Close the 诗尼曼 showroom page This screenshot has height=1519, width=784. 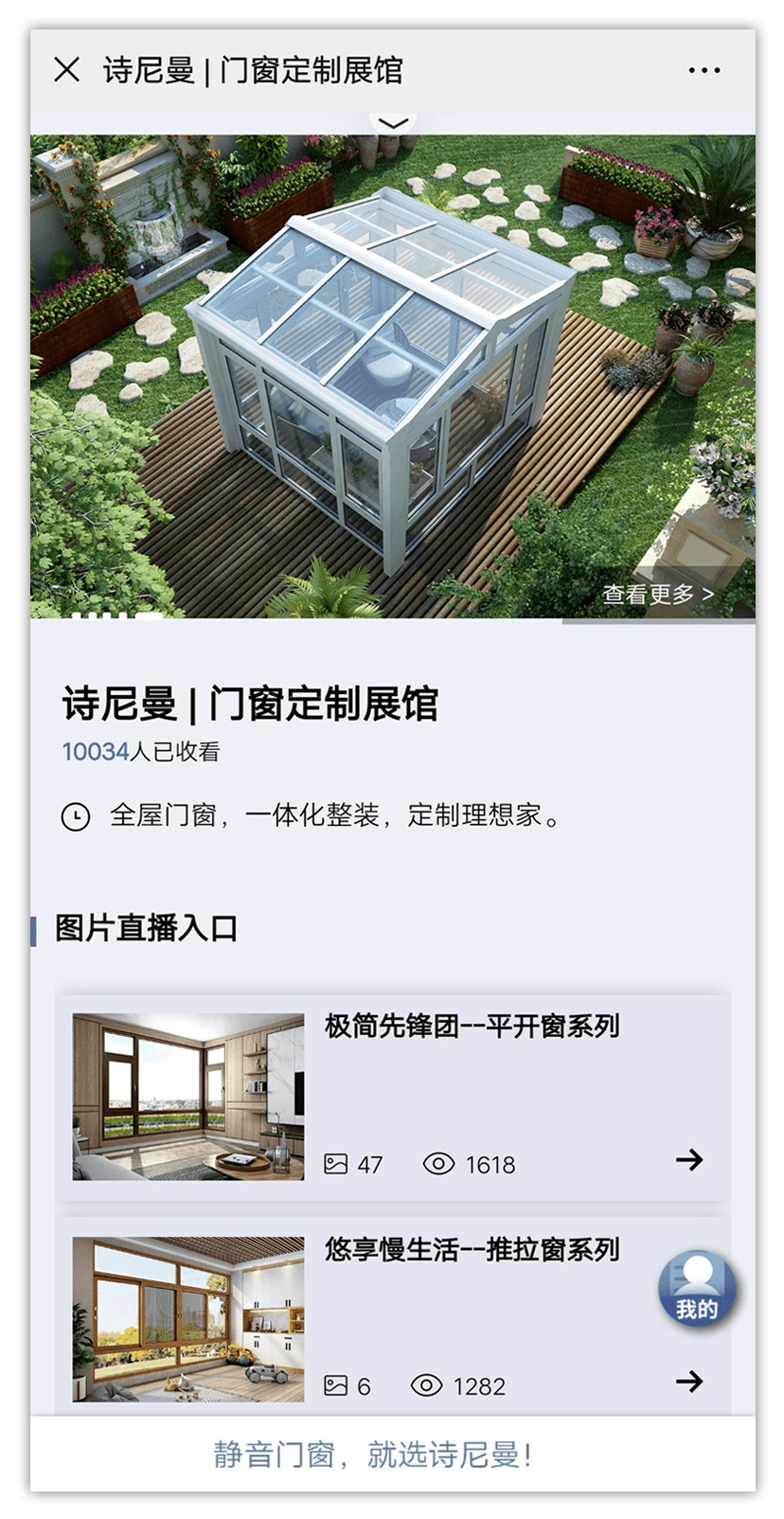pos(67,70)
